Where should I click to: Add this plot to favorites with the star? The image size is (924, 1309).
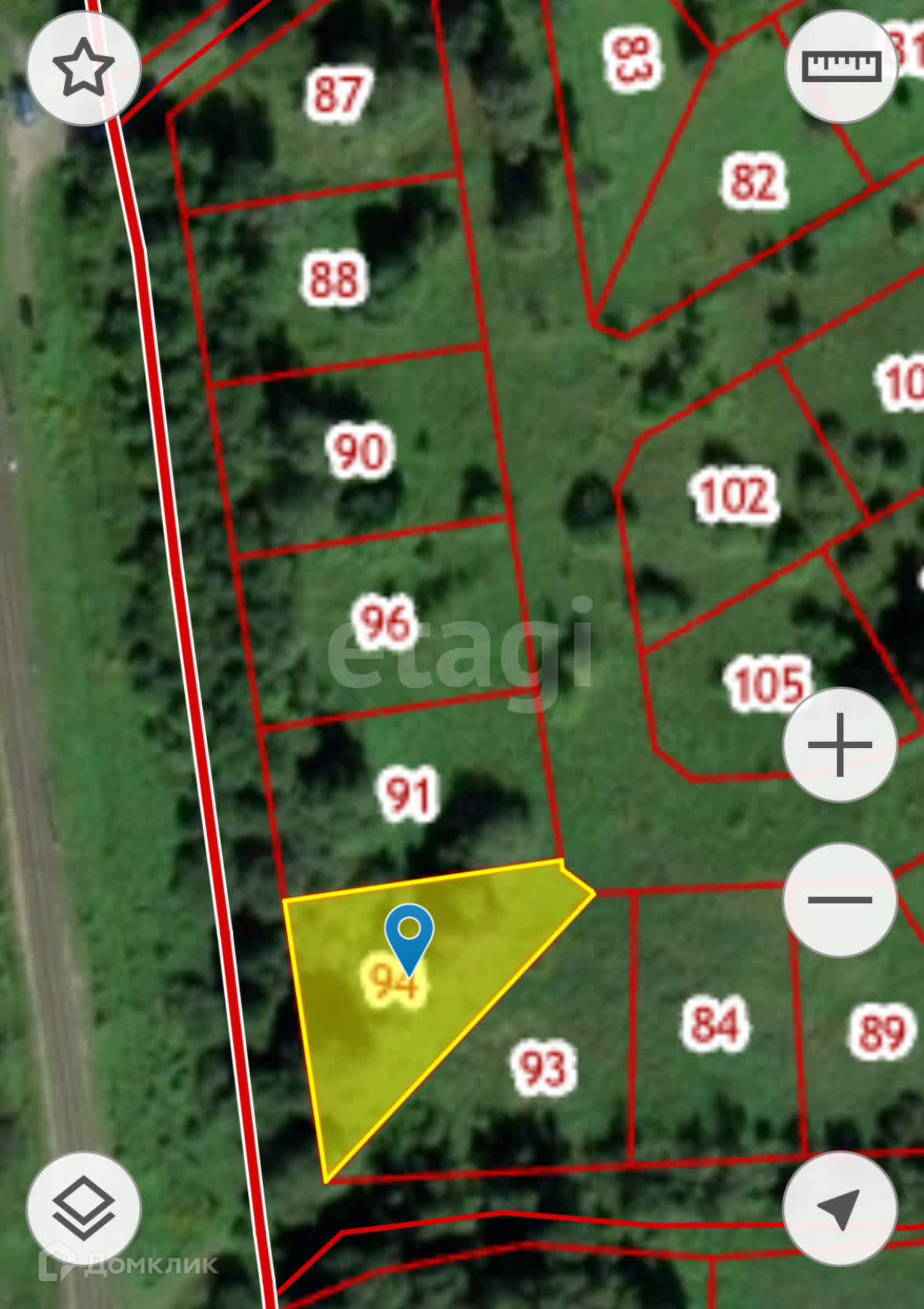(84, 68)
